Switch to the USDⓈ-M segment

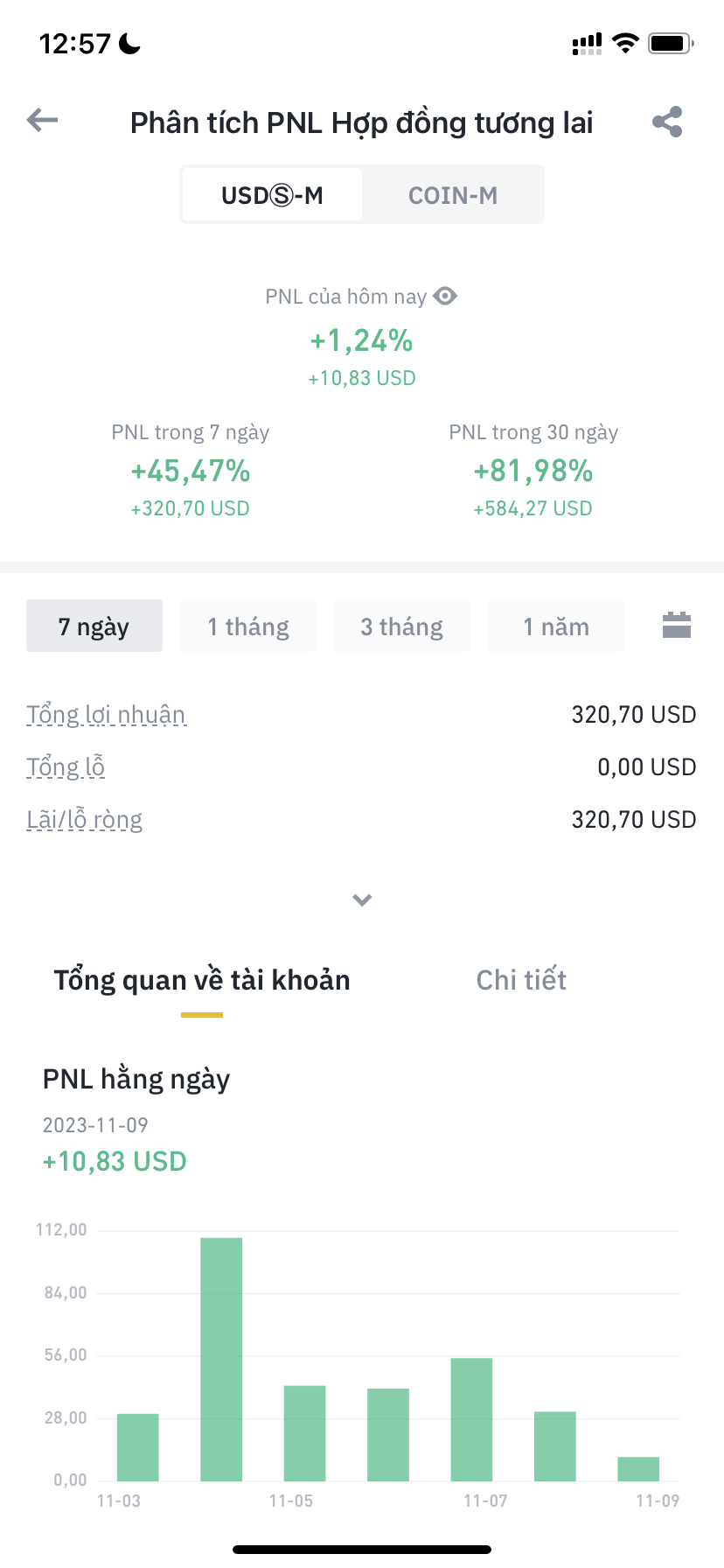tap(272, 195)
